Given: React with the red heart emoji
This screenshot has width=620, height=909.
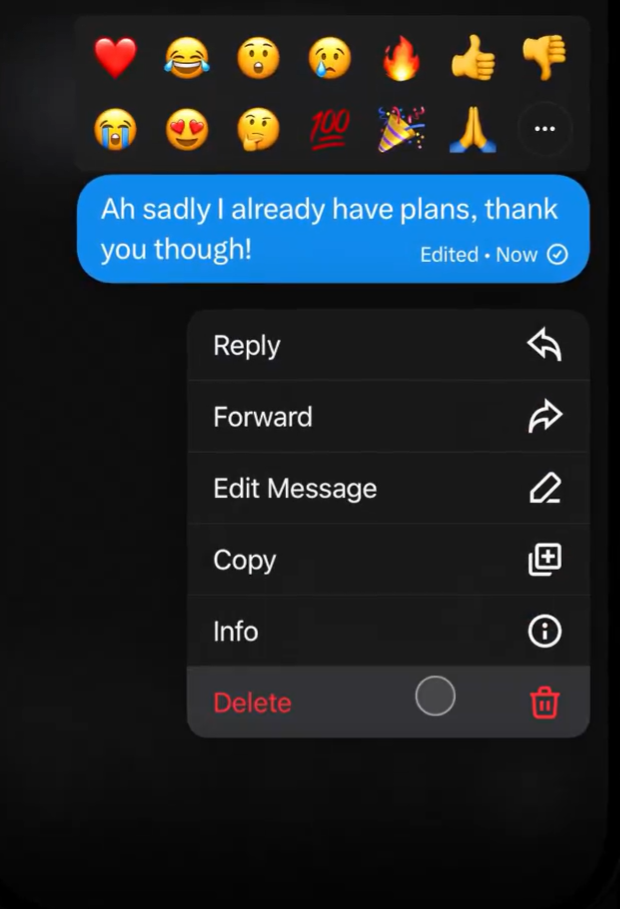Looking at the screenshot, I should coord(115,57).
